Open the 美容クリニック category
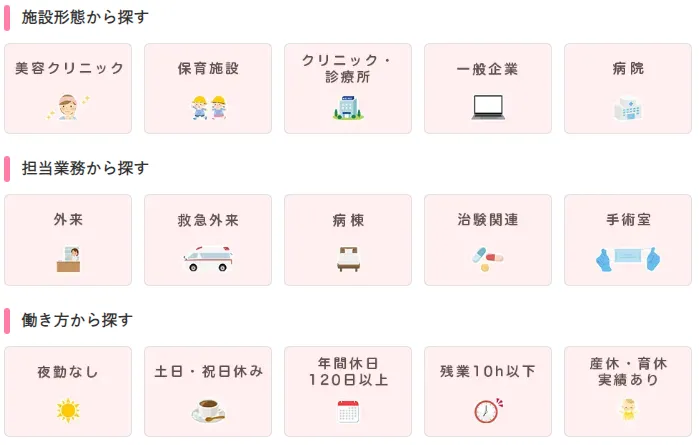Viewport: 699px width, 445px height. pyautogui.click(x=68, y=88)
